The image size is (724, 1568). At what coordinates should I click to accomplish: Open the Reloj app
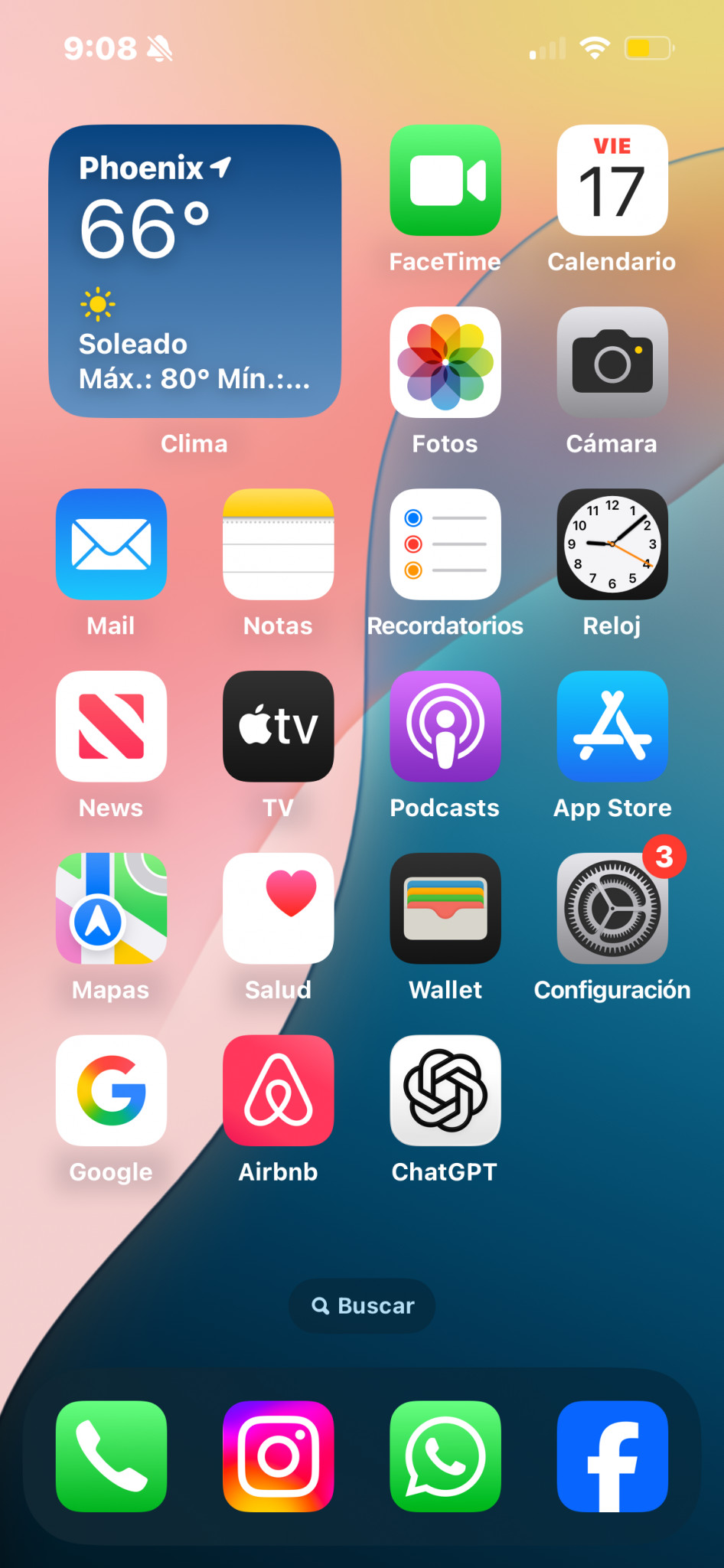click(612, 544)
